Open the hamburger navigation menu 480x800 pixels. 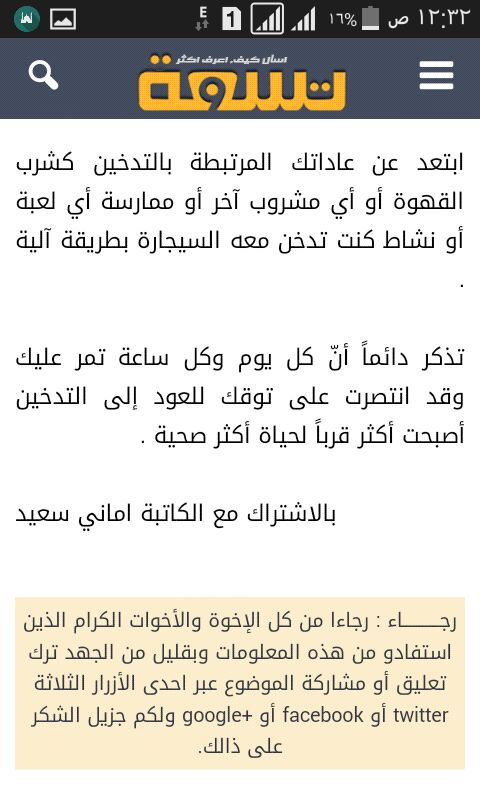(x=436, y=76)
